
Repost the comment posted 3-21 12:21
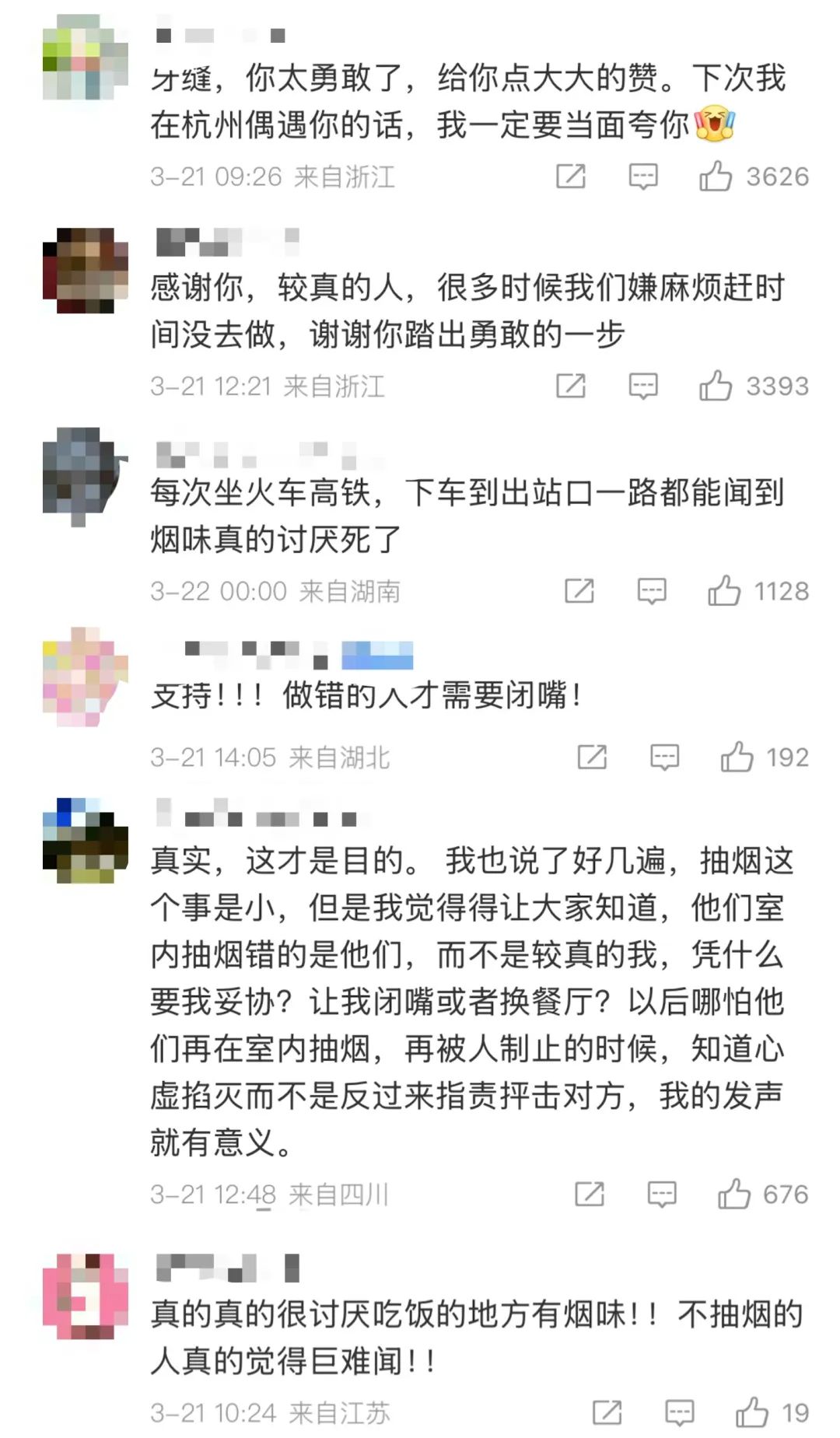[x=571, y=385]
